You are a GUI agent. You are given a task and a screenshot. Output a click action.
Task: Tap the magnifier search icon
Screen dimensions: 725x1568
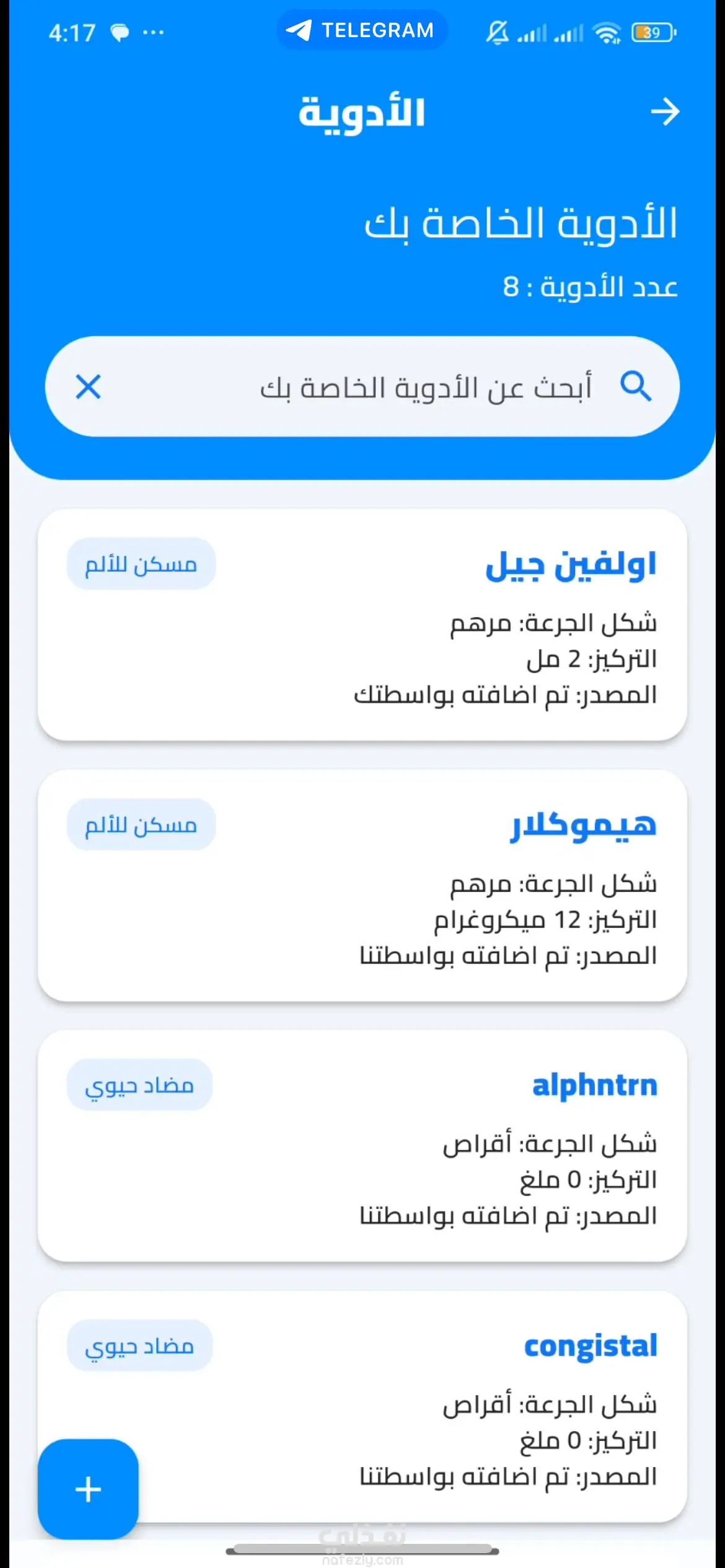coord(636,387)
